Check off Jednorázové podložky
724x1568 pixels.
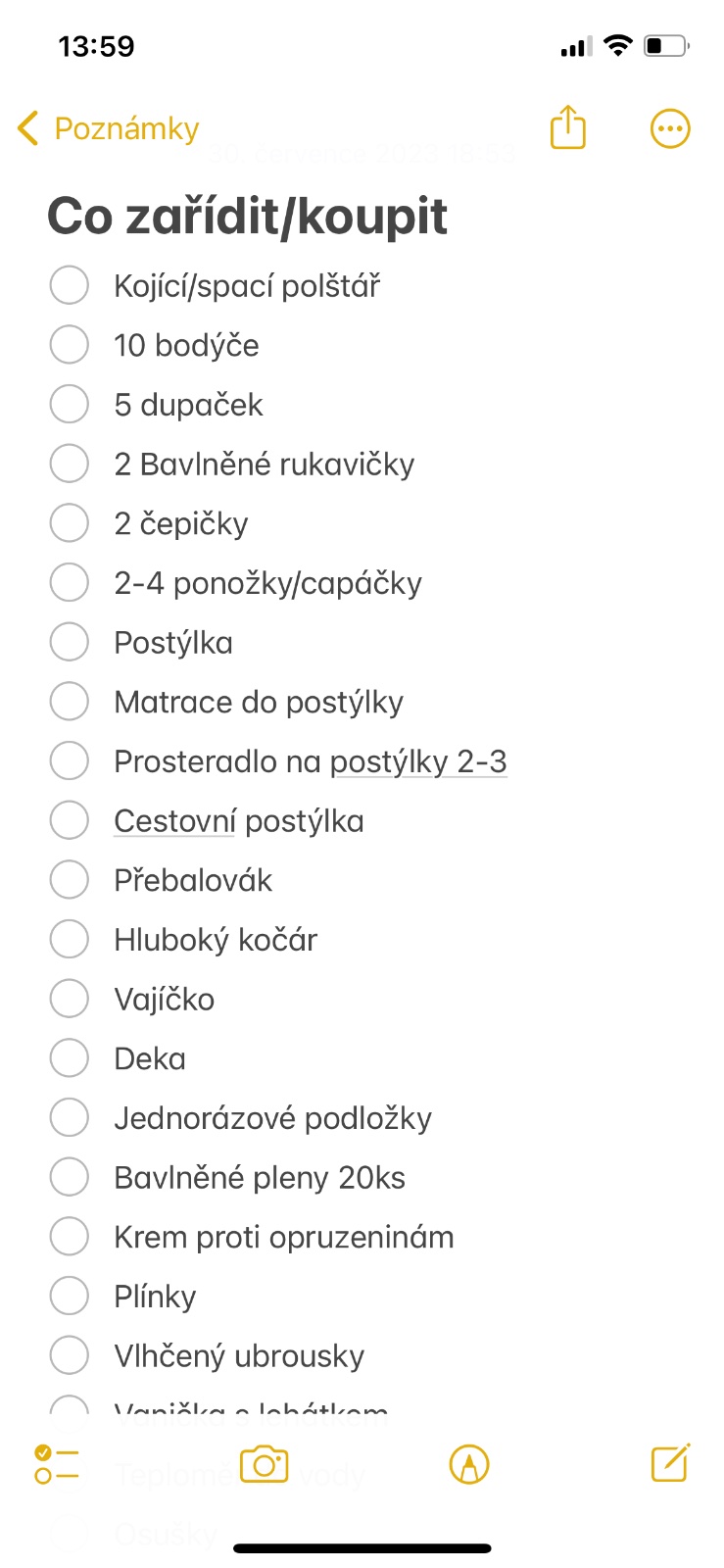pos(70,1117)
